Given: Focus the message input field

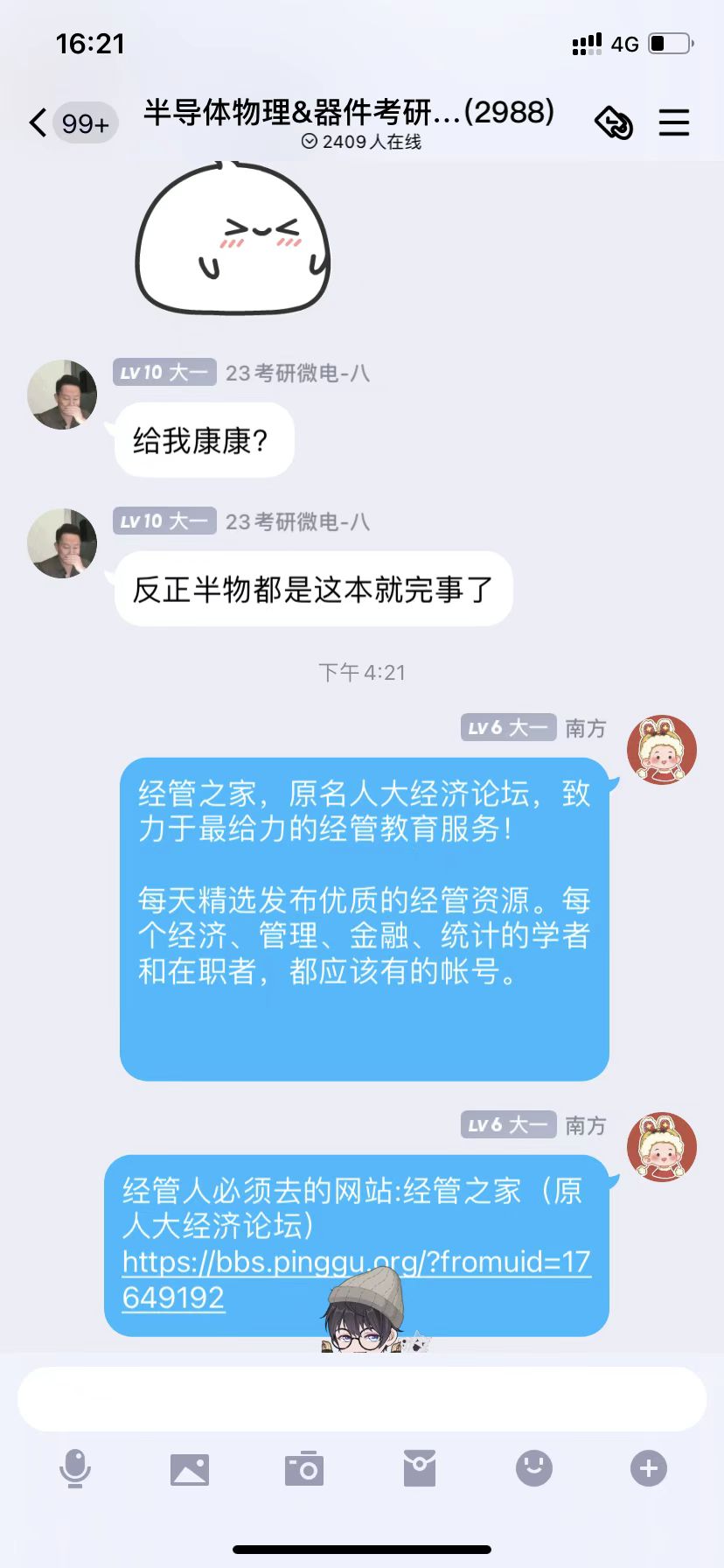Looking at the screenshot, I should point(362,1399).
